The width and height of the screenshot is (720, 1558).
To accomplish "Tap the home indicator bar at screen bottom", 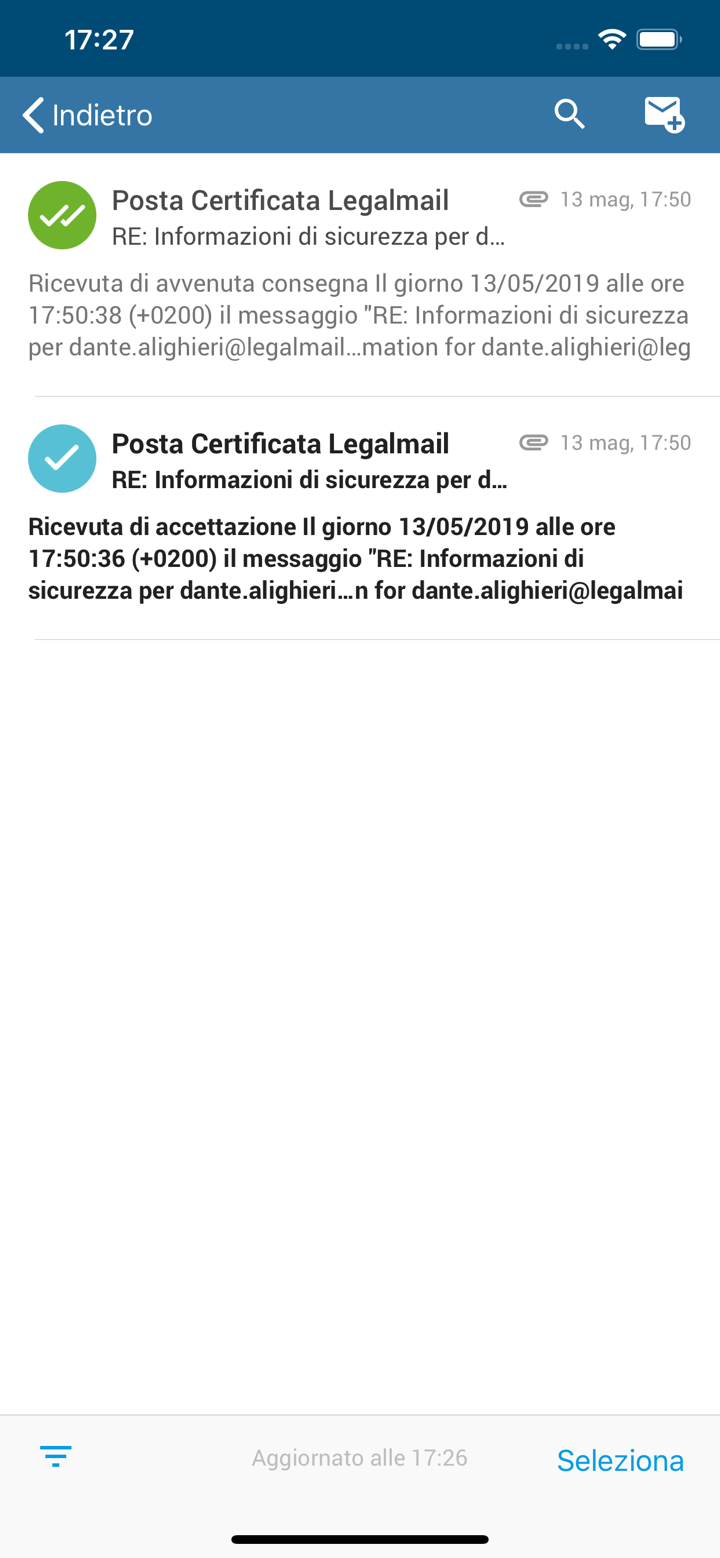I will click(x=359, y=1540).
